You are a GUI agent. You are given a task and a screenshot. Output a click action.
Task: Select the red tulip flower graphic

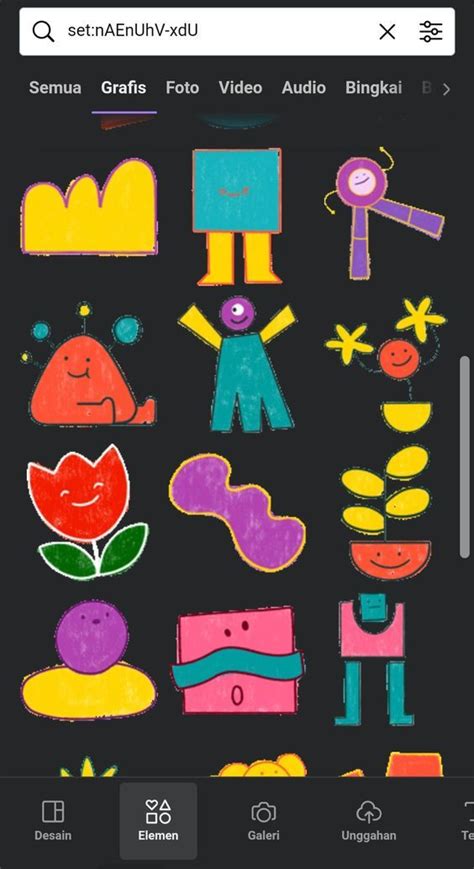click(88, 511)
